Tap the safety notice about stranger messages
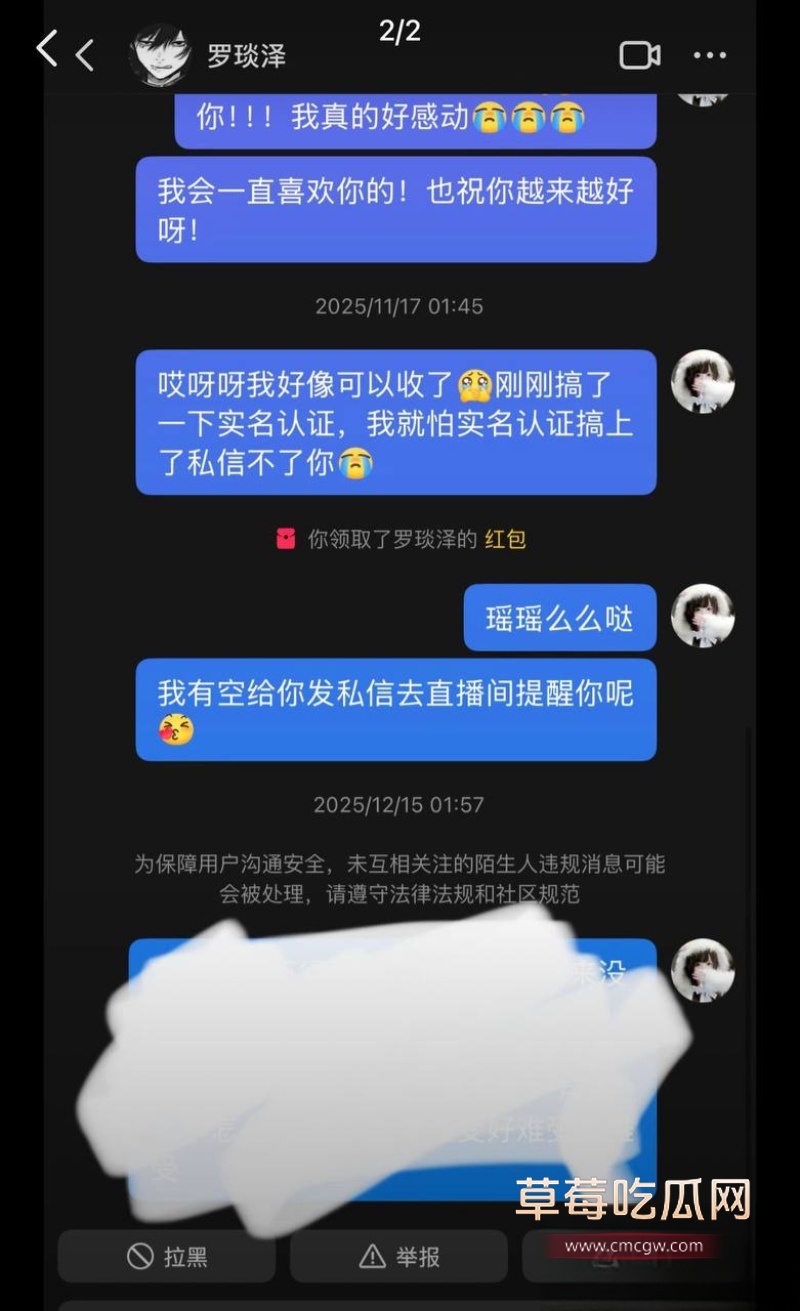800x1311 pixels. coord(400,877)
